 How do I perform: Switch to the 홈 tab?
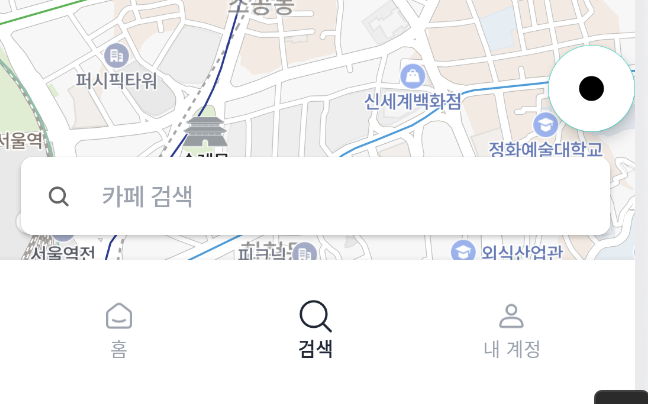point(119,330)
